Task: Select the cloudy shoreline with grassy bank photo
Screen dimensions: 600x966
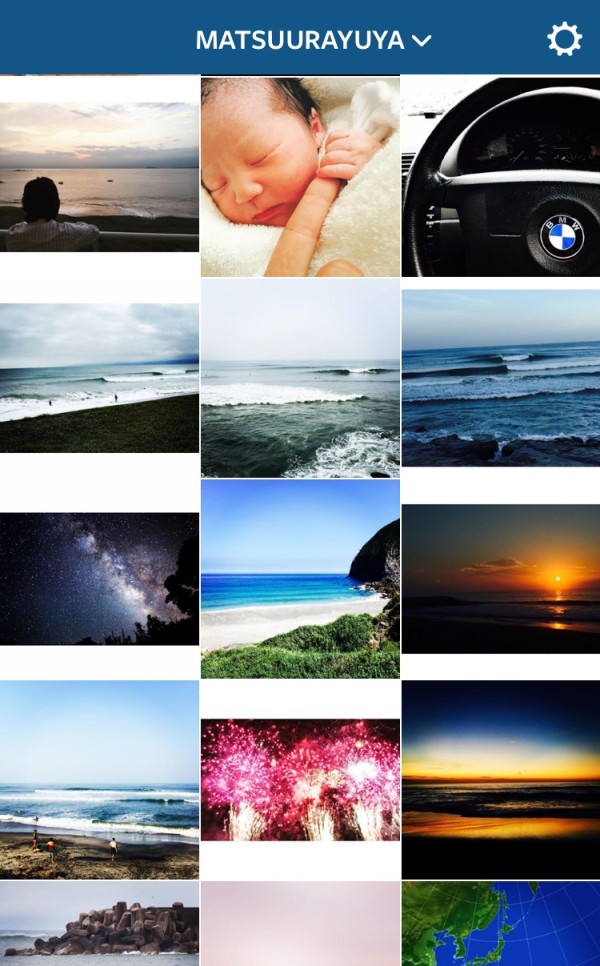Action: click(x=99, y=378)
